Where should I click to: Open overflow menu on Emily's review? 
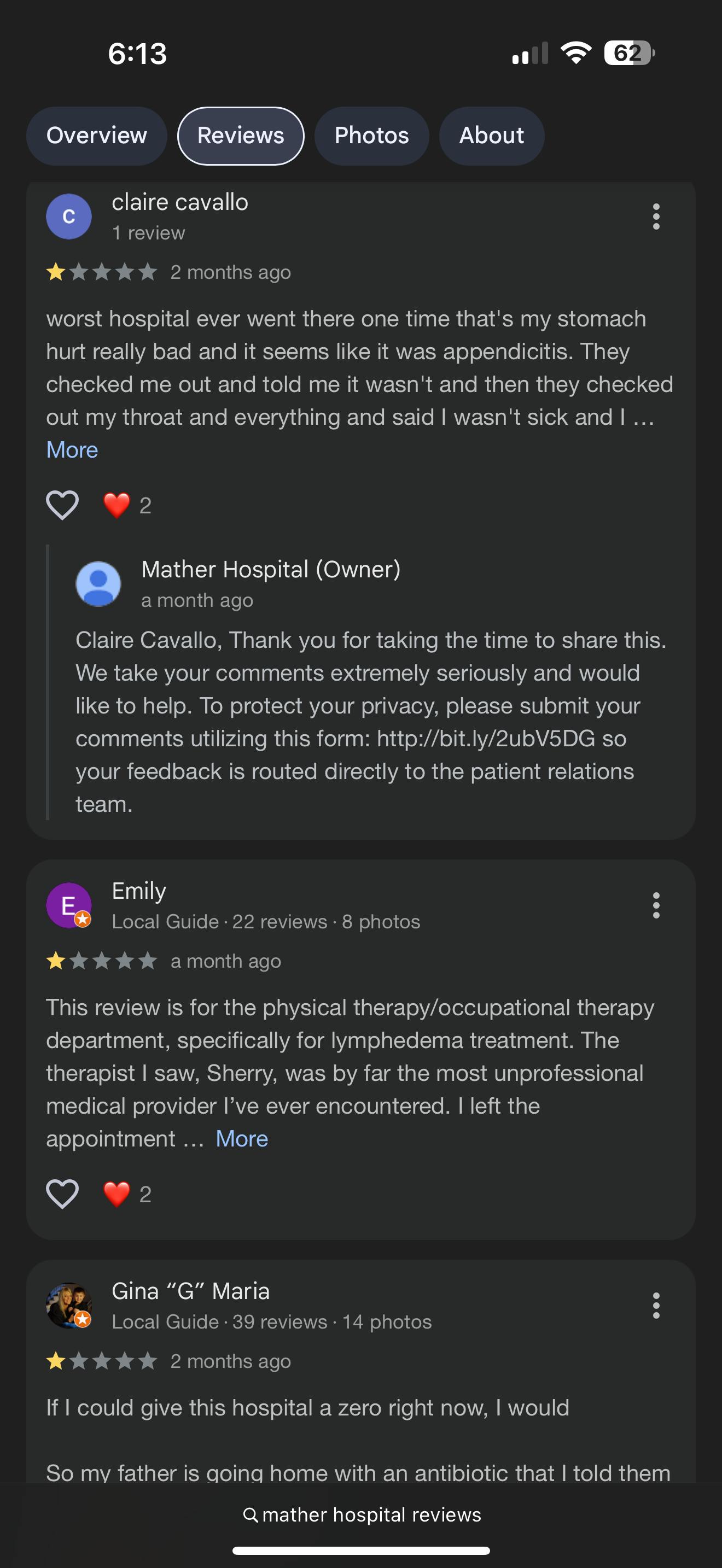tap(656, 906)
